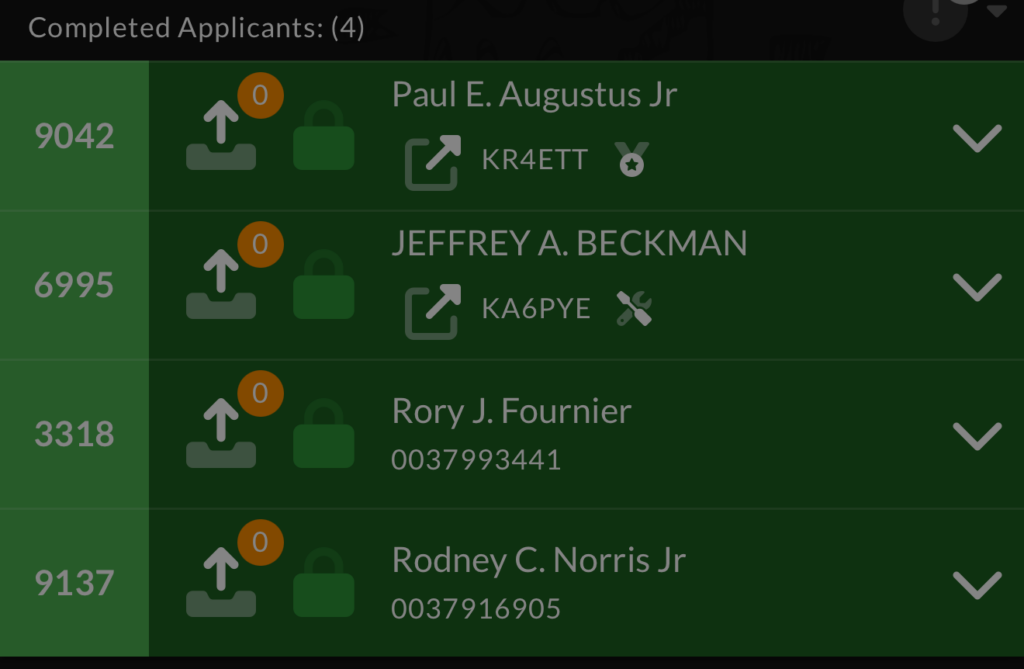The height and width of the screenshot is (669, 1024).
Task: Expand Paul E. Augustus Jr's applicant row
Action: coord(977,138)
